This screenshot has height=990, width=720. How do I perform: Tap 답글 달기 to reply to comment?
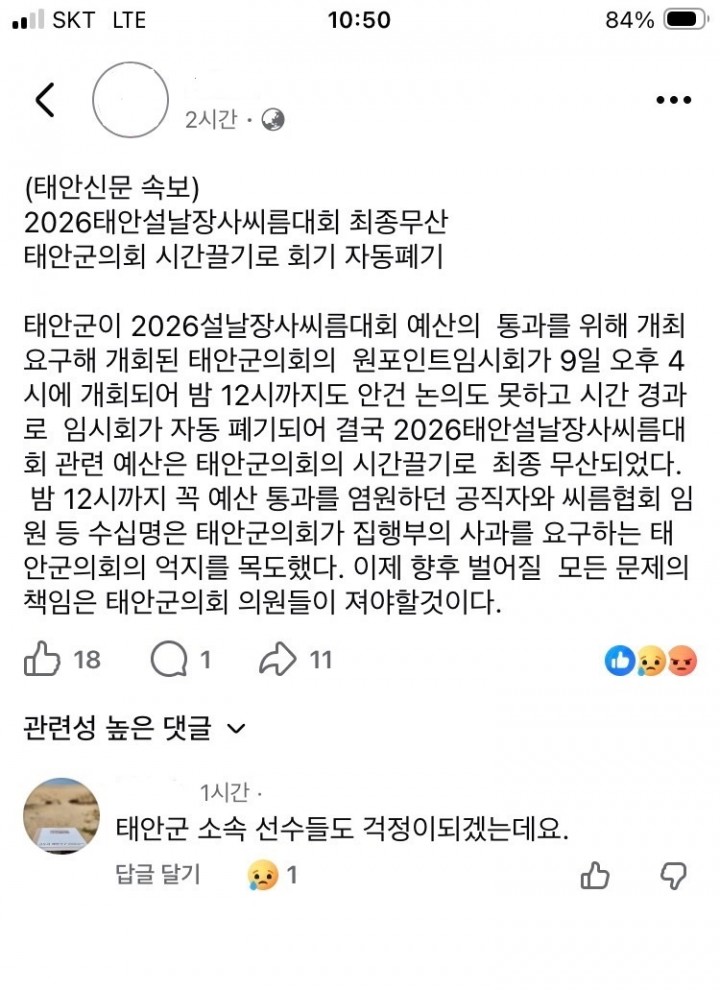click(158, 874)
